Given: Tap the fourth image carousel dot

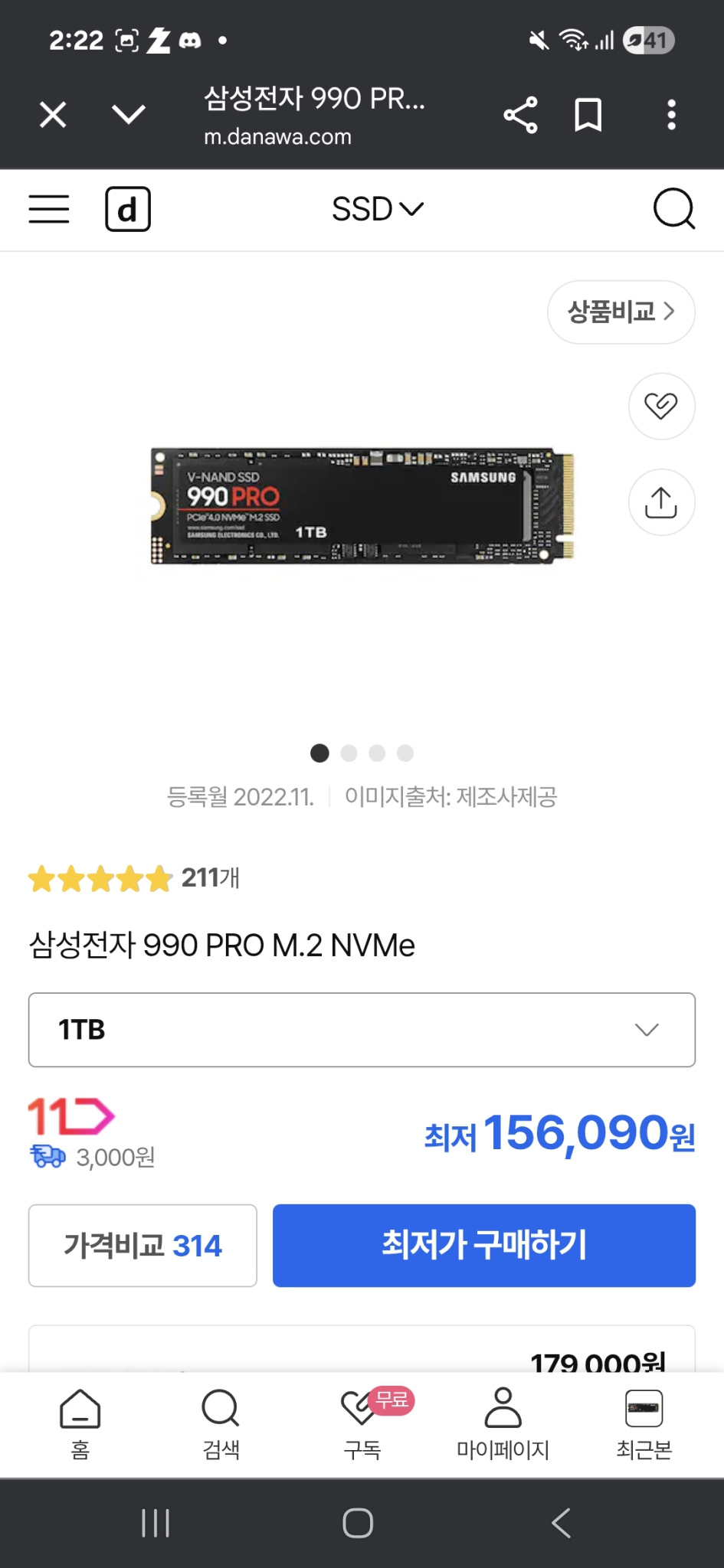Looking at the screenshot, I should pyautogui.click(x=405, y=753).
